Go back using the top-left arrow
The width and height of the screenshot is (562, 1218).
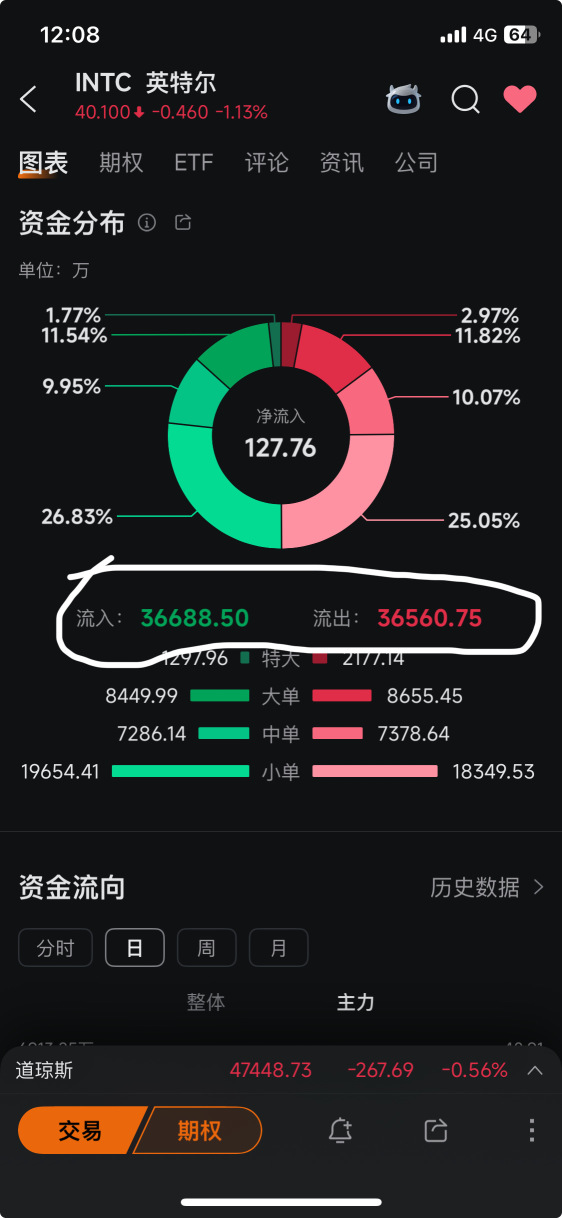pyautogui.click(x=28, y=99)
